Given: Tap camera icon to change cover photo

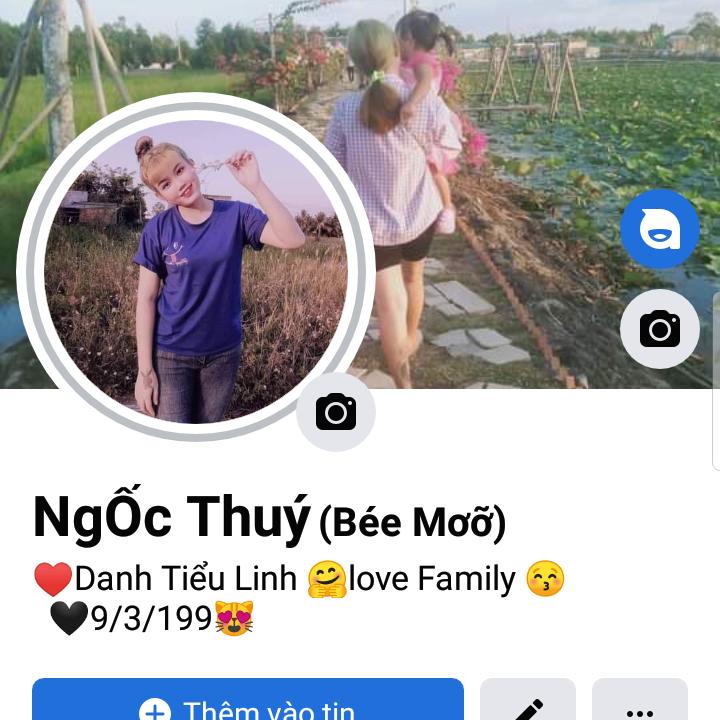Looking at the screenshot, I should point(660,329).
